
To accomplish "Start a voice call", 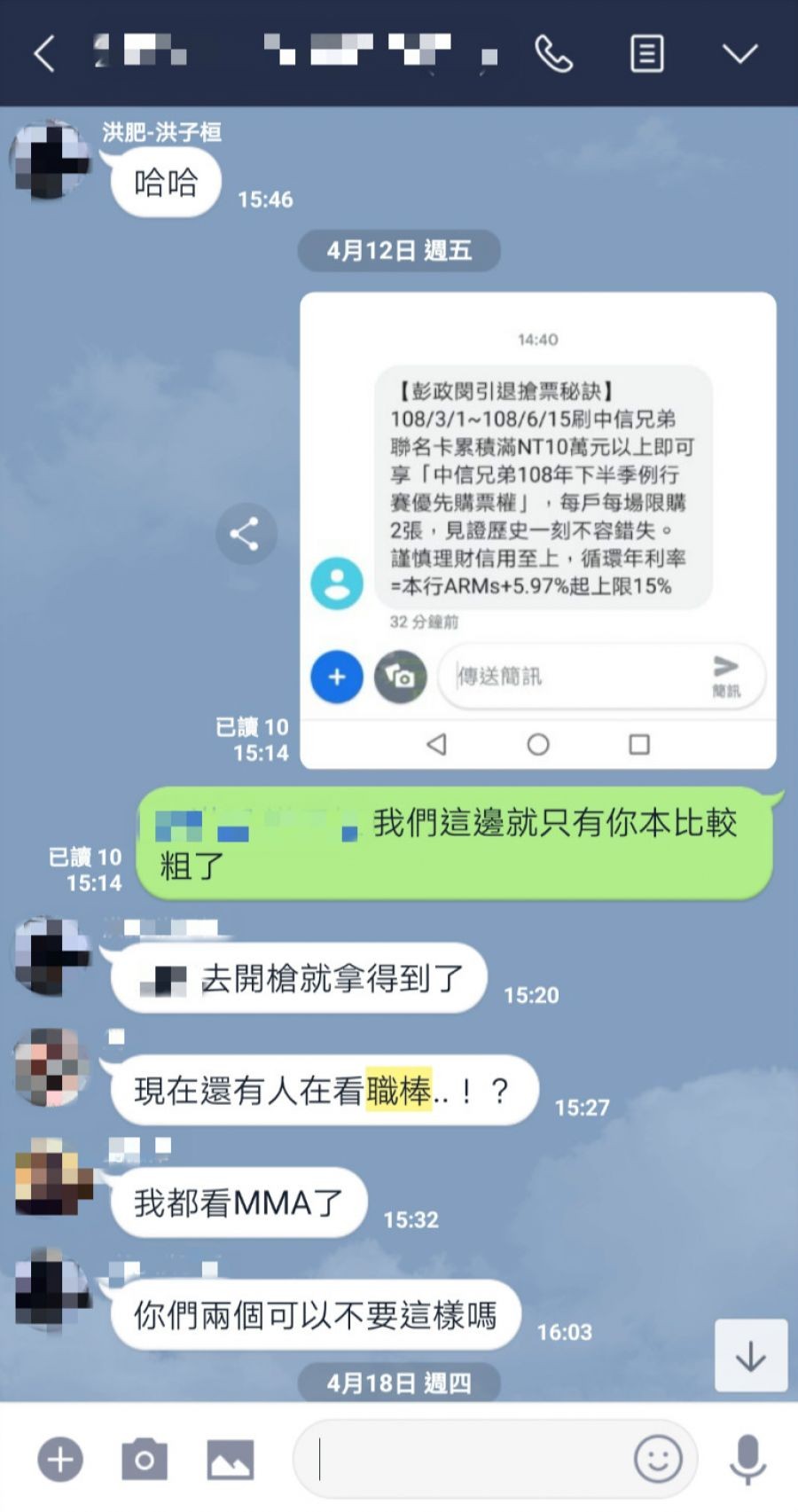I will tap(554, 54).
